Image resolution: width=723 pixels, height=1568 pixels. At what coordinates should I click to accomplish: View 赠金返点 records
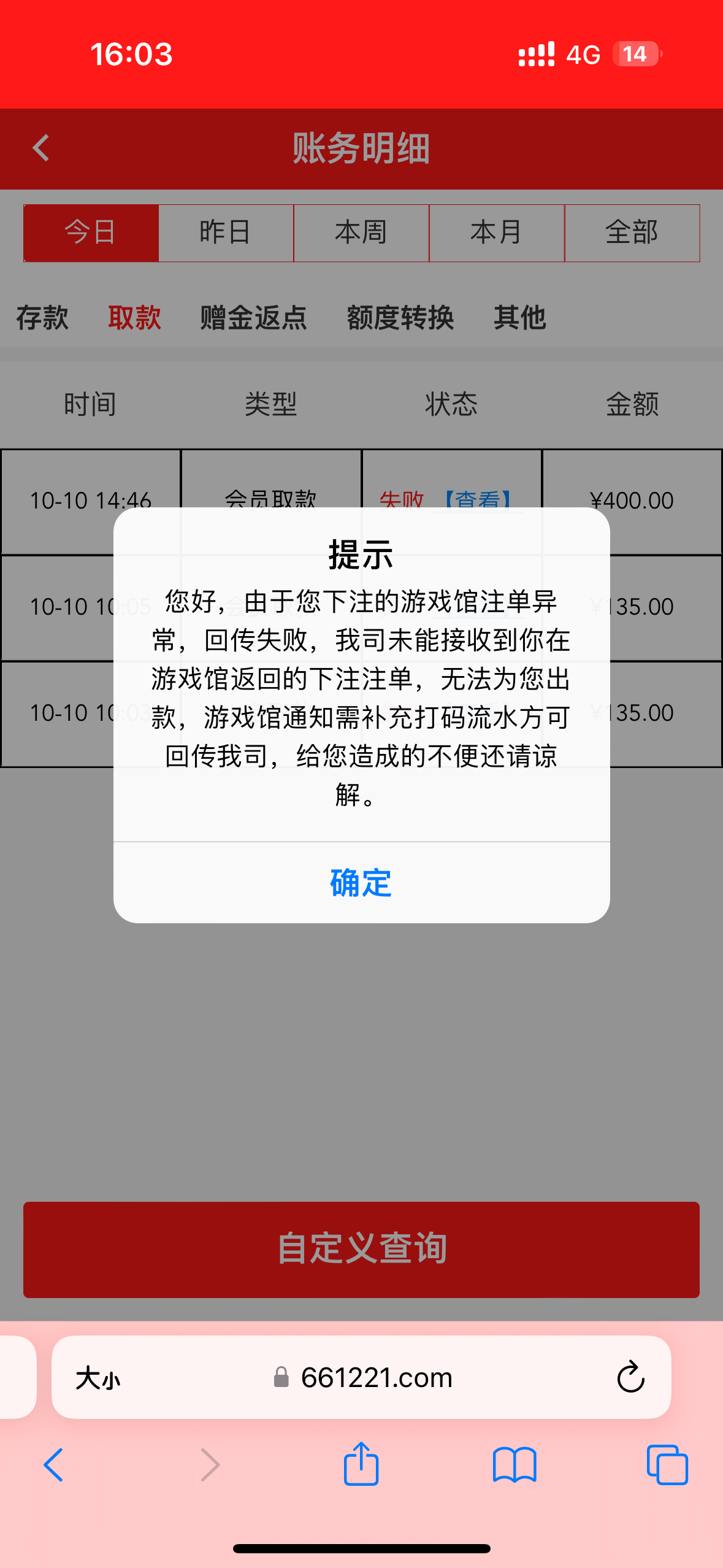(253, 318)
